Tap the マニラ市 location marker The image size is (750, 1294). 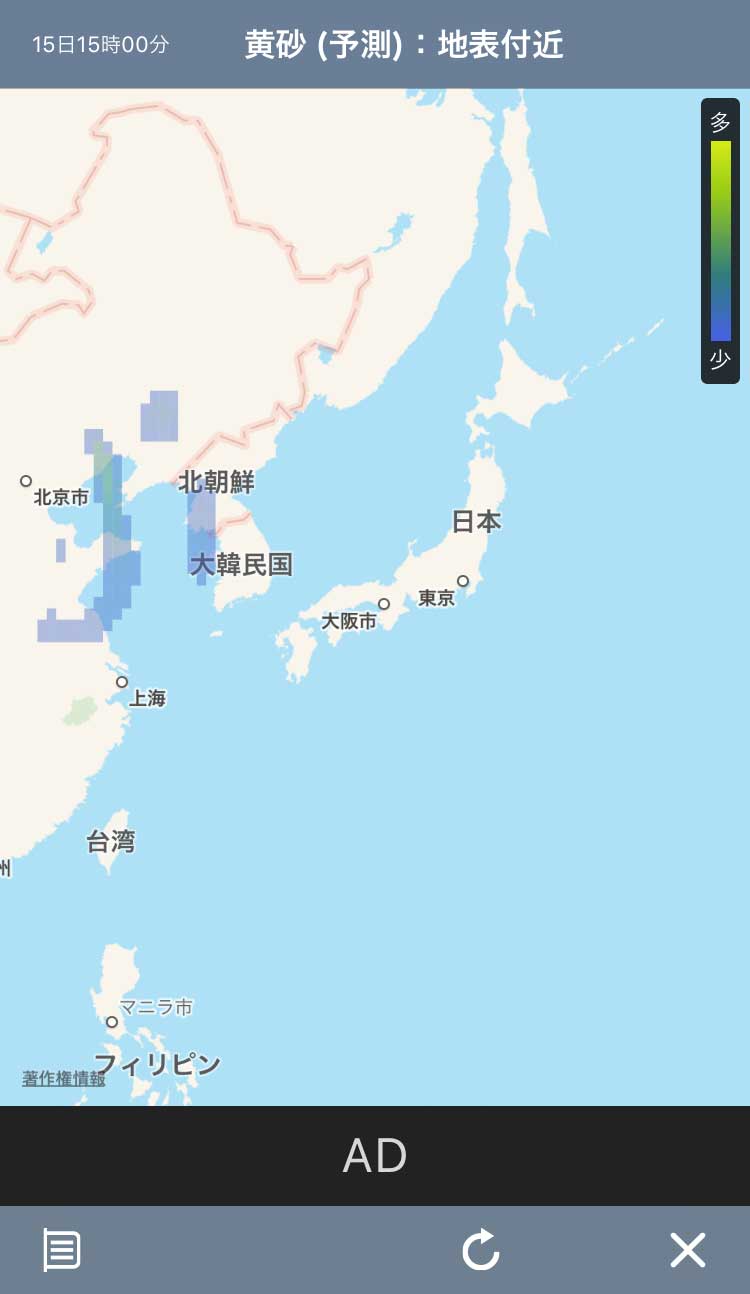pyautogui.click(x=113, y=1021)
